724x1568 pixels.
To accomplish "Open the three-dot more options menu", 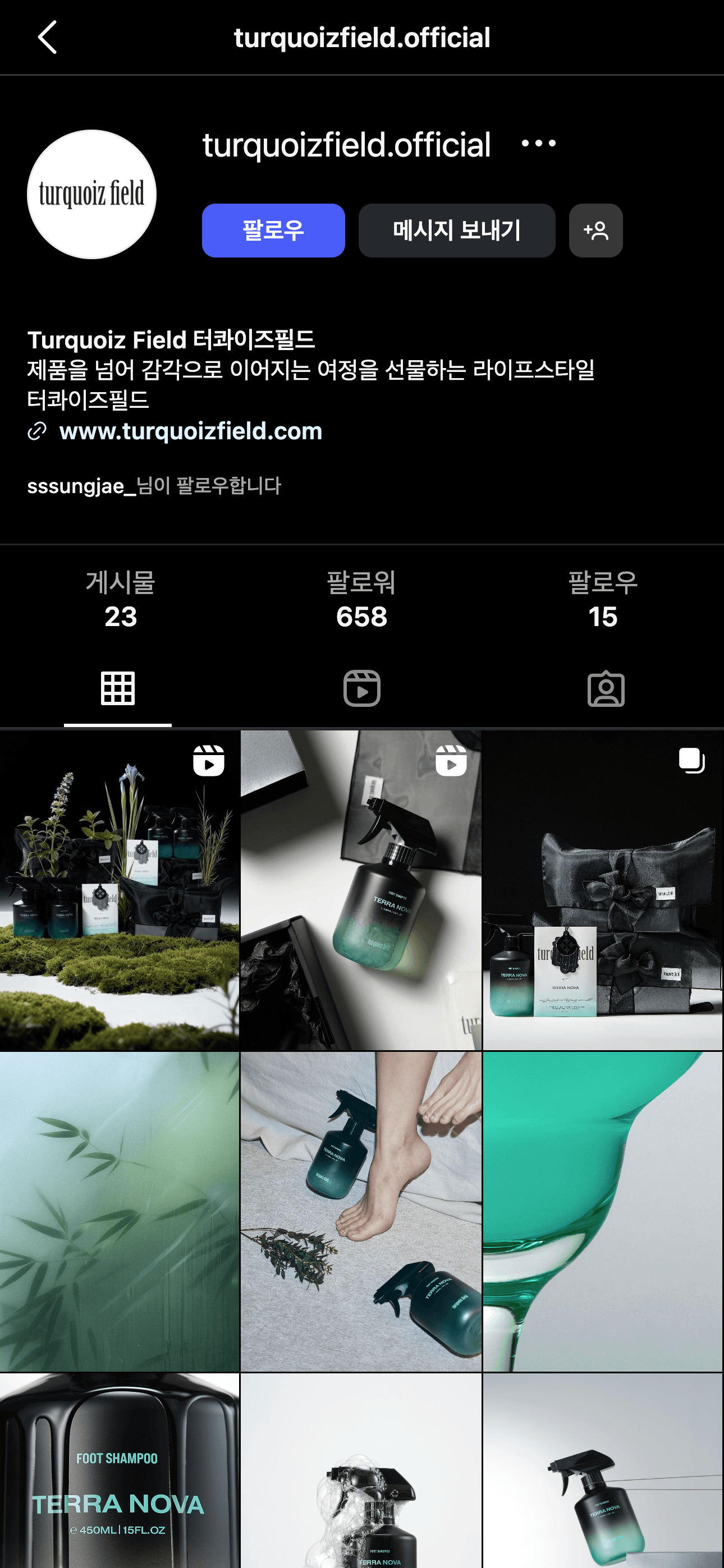I will pyautogui.click(x=538, y=144).
